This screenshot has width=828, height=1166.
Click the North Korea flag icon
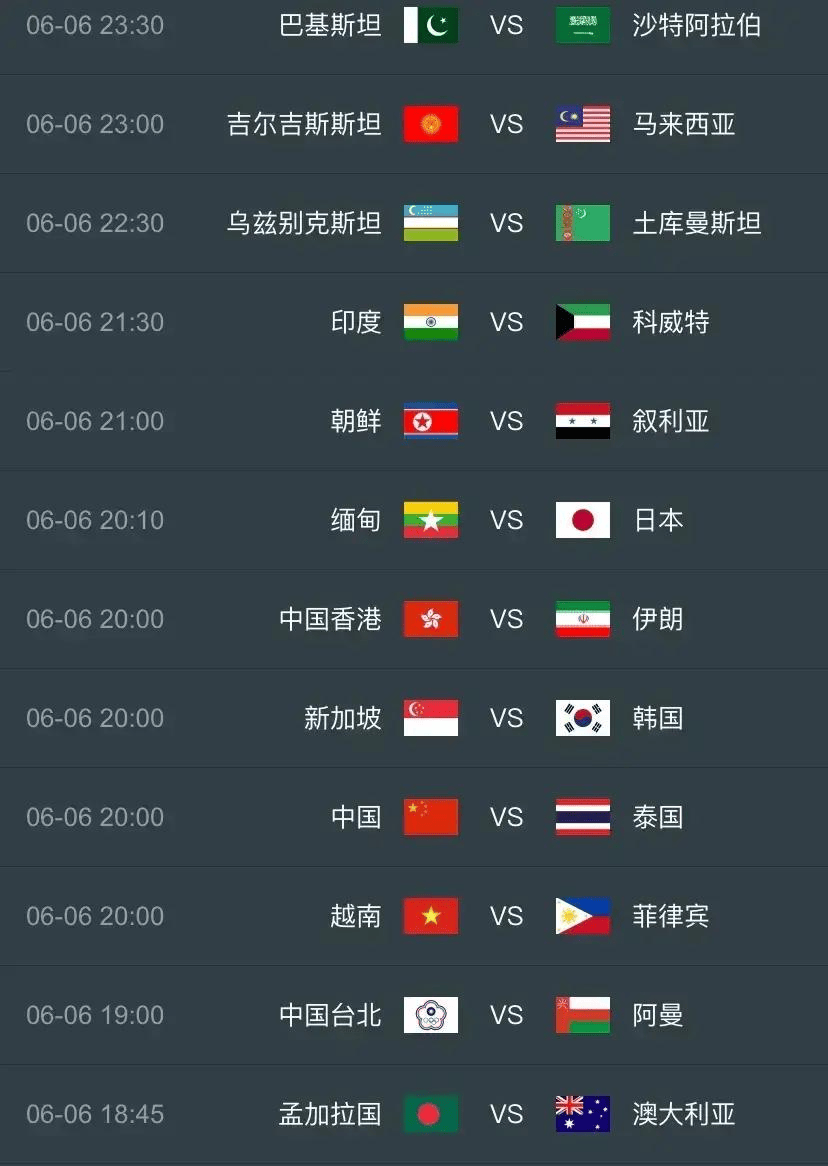coord(430,421)
